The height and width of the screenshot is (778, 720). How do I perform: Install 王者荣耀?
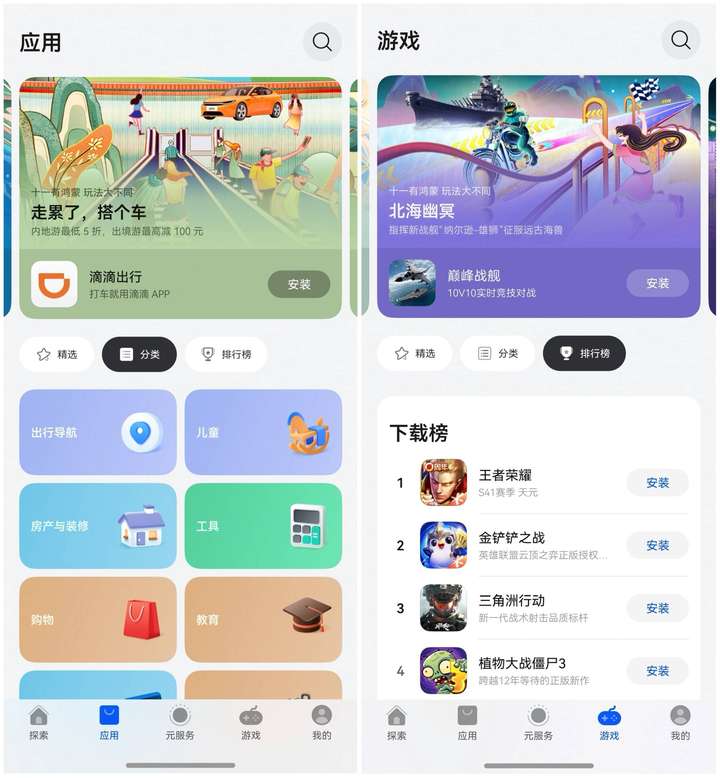657,482
